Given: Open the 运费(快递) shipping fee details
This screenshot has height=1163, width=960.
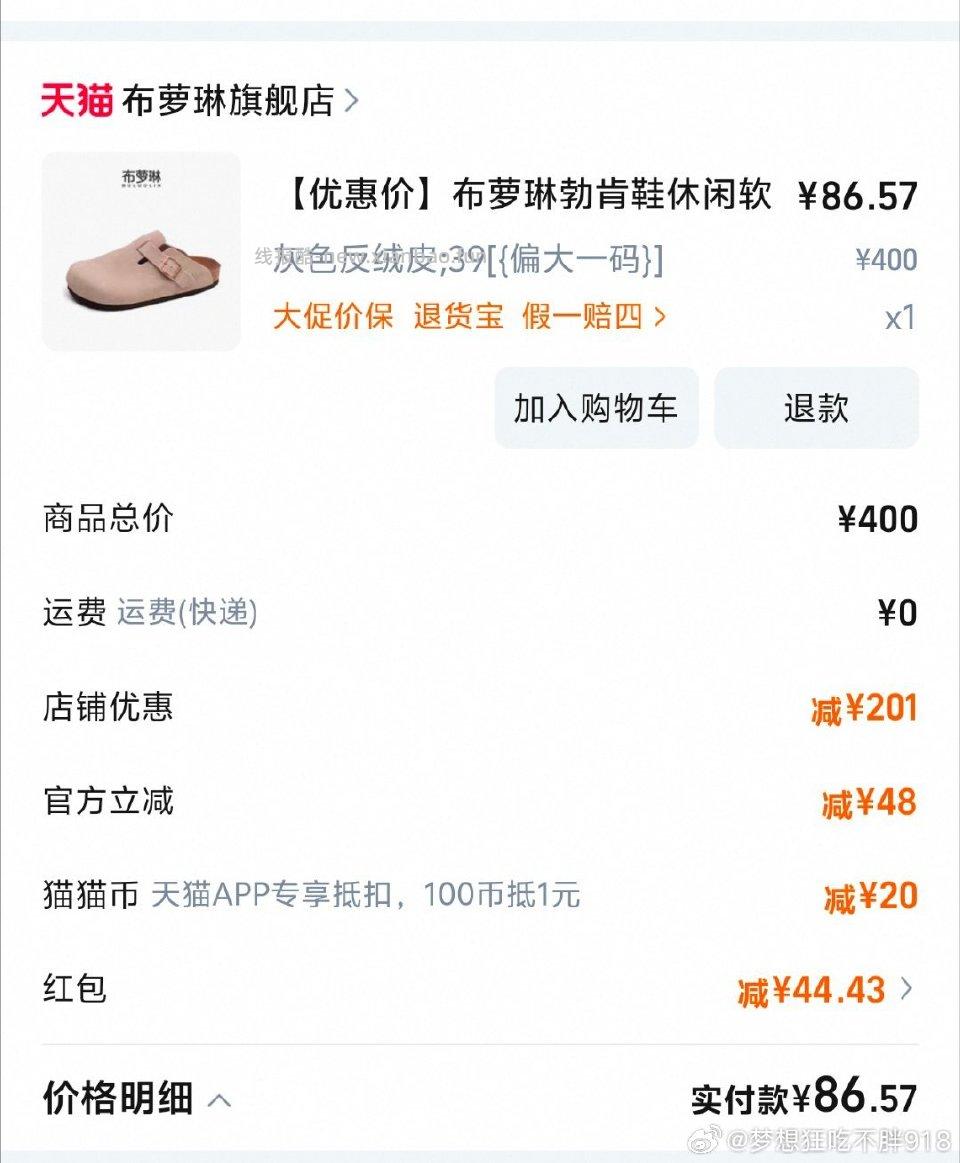Looking at the screenshot, I should tap(185, 613).
